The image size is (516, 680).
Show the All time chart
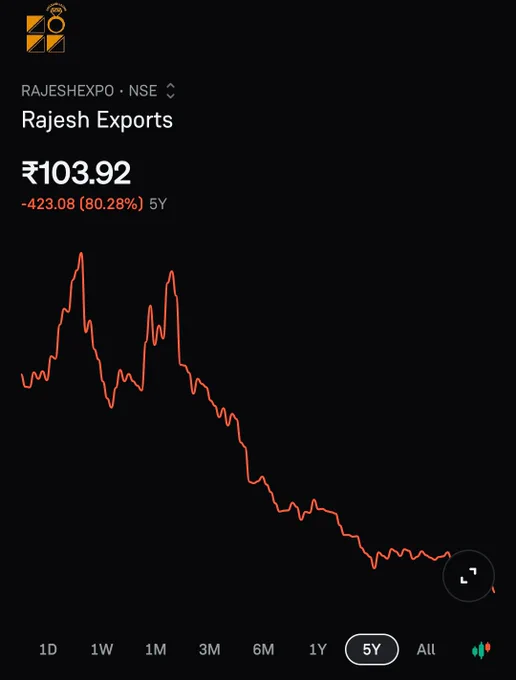tap(426, 649)
